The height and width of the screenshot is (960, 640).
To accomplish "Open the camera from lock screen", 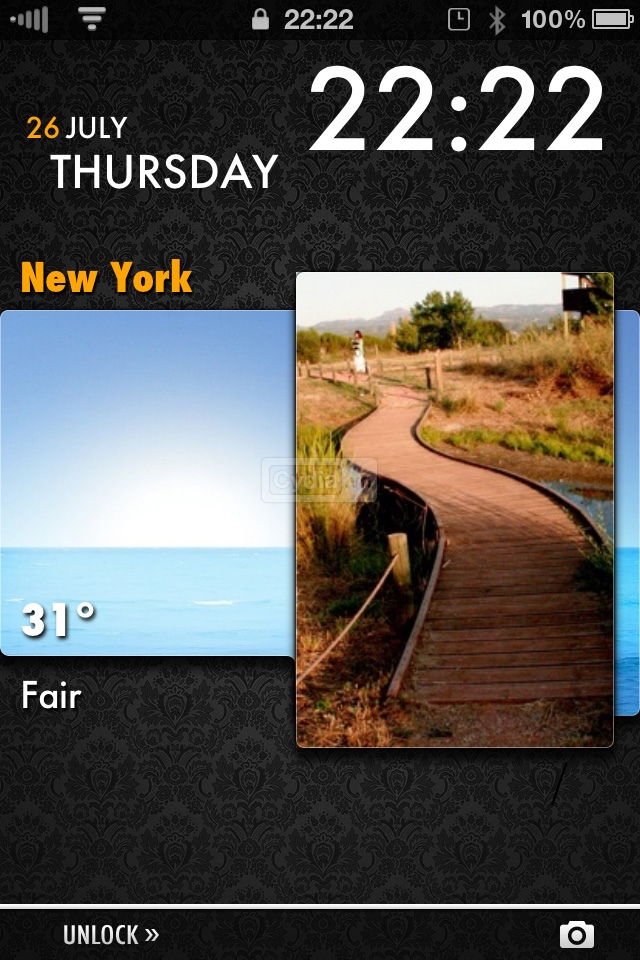I will [576, 936].
